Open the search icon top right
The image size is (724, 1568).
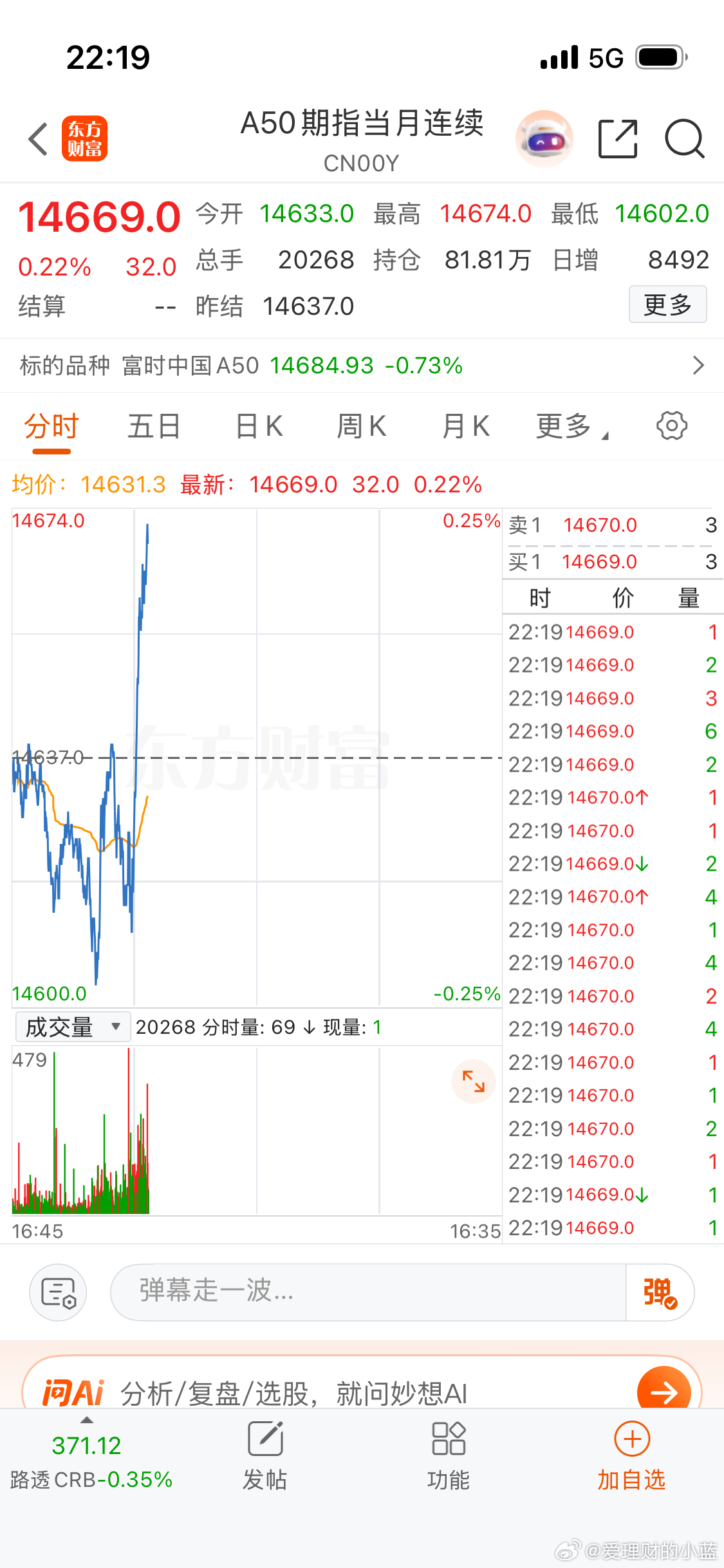684,138
